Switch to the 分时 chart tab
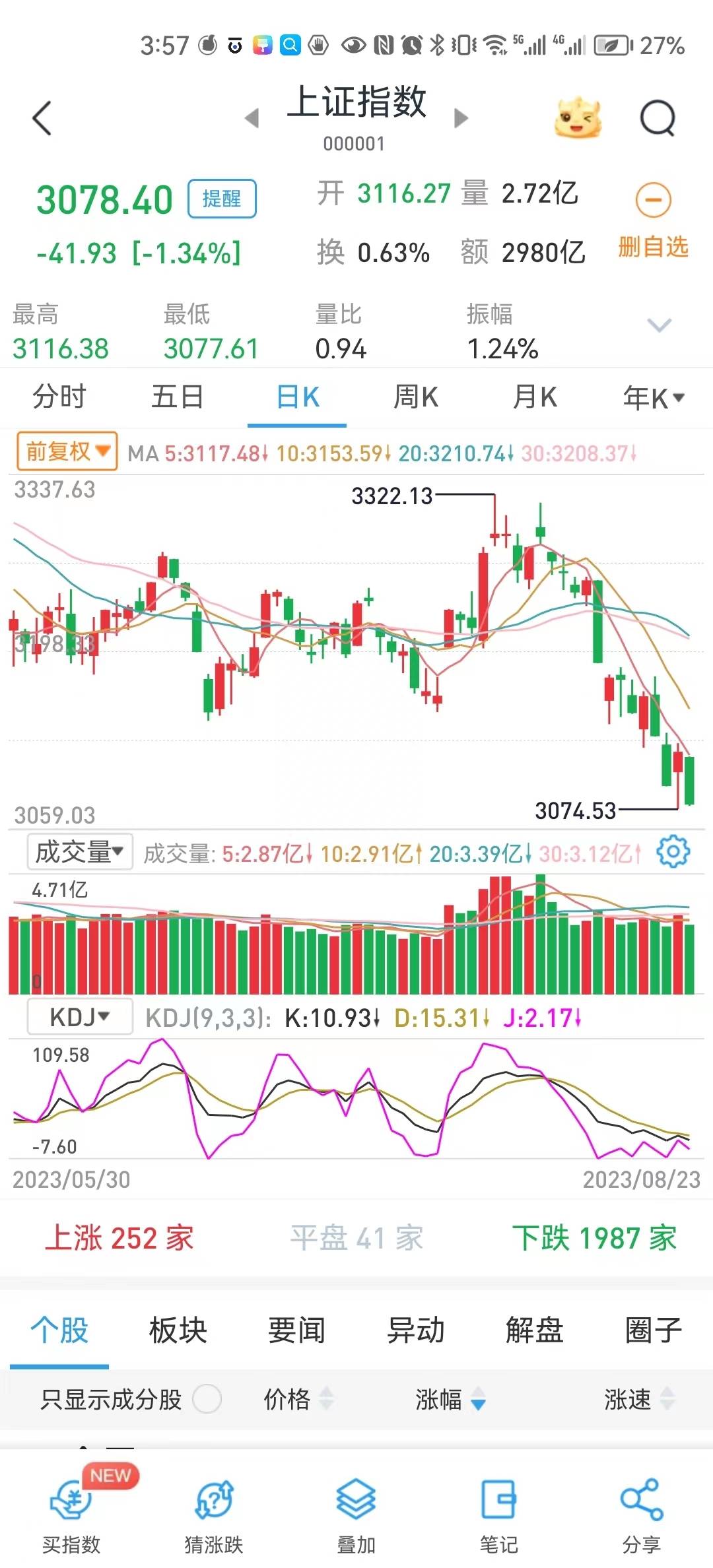The image size is (713, 1568). tap(59, 397)
